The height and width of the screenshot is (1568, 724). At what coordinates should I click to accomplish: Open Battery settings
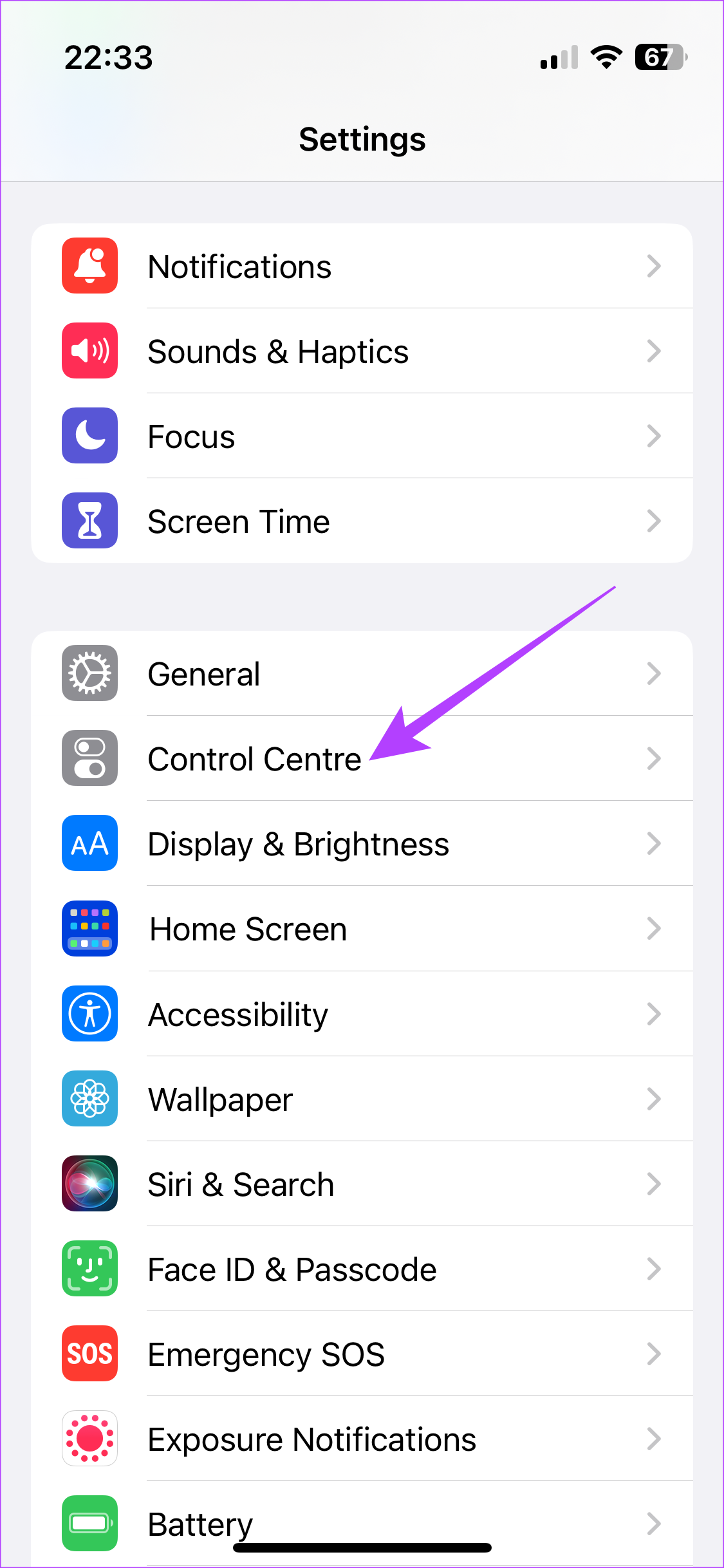pyautogui.click(x=362, y=1524)
